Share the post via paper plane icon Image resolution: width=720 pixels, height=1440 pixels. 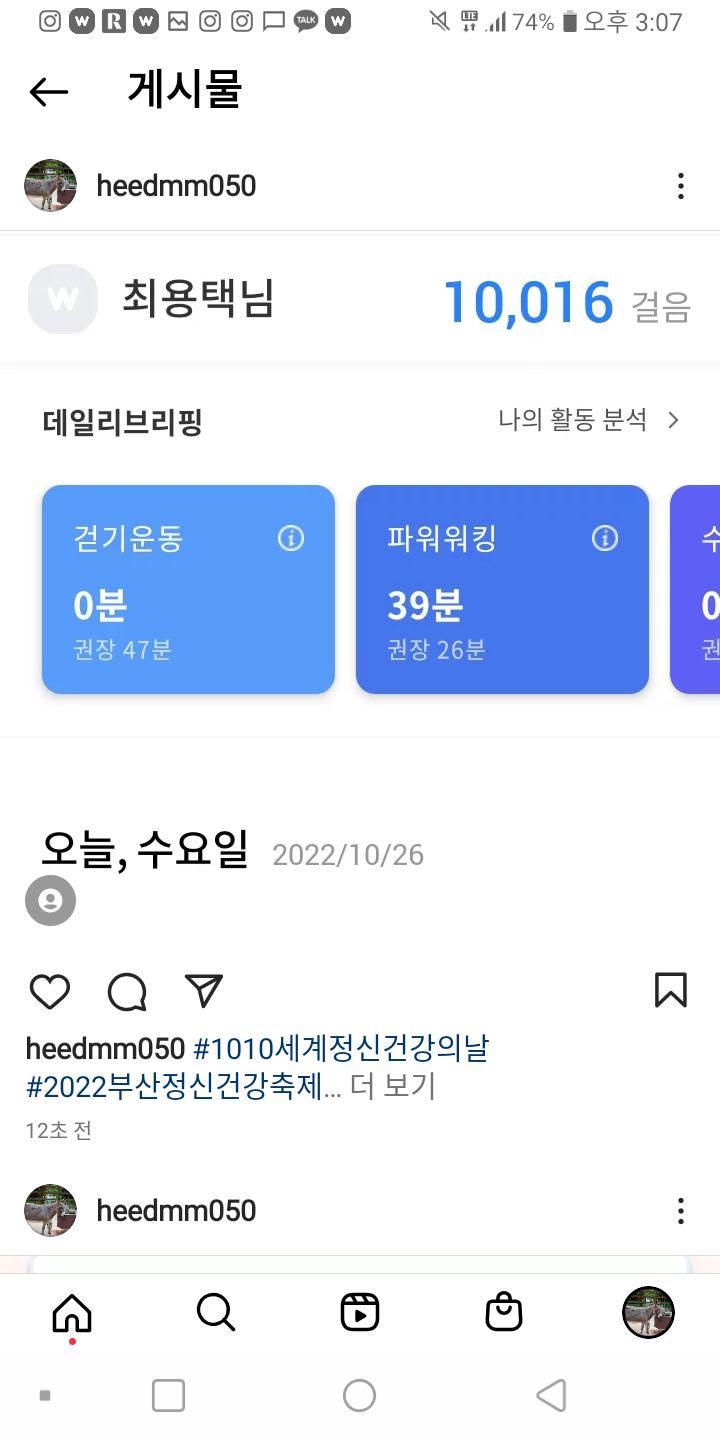point(204,990)
